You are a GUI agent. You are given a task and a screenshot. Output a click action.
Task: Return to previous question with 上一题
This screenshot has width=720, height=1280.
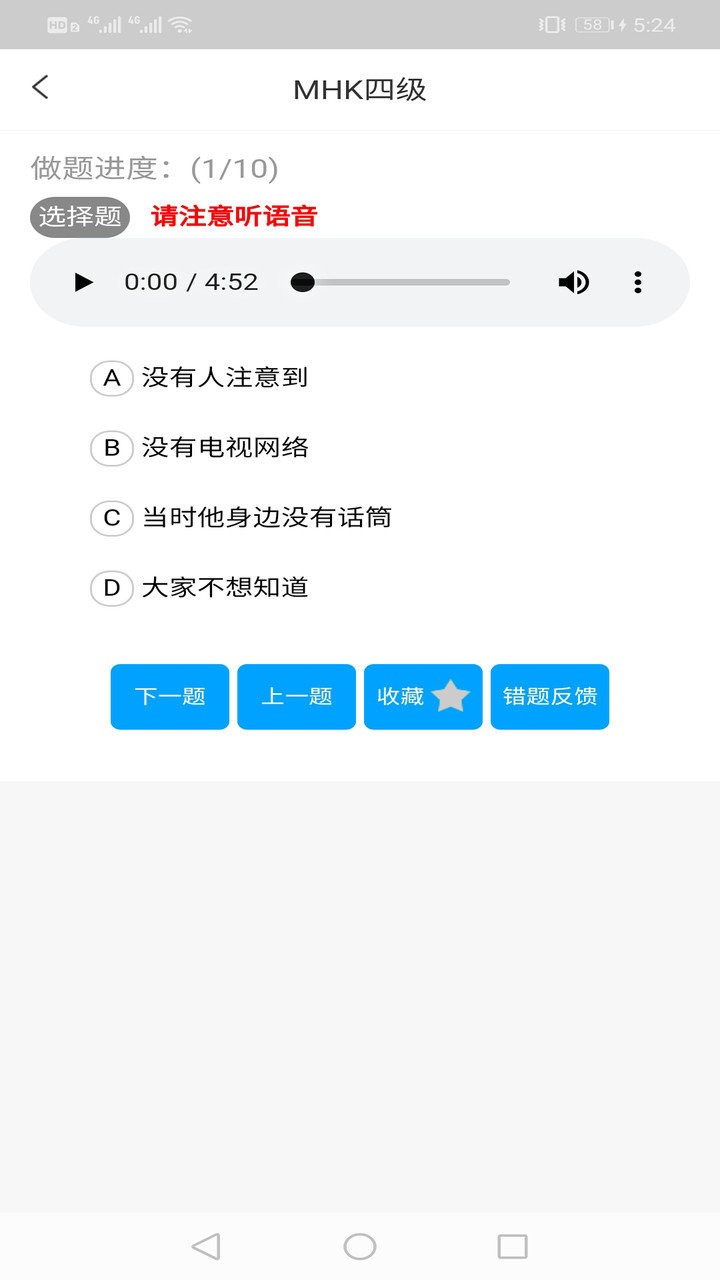(x=296, y=696)
